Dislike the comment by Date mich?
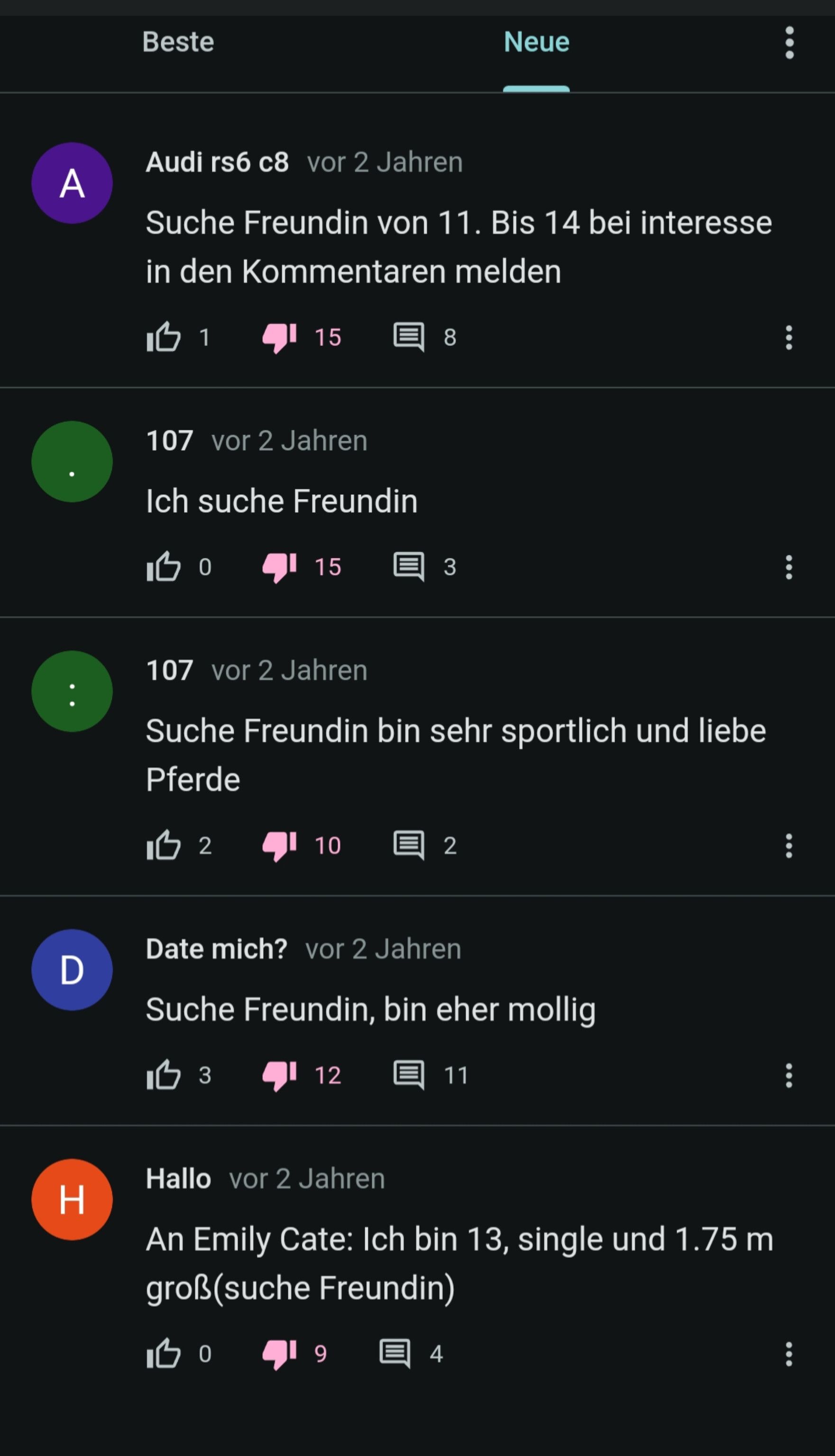The width and height of the screenshot is (835, 1456). 280,1074
